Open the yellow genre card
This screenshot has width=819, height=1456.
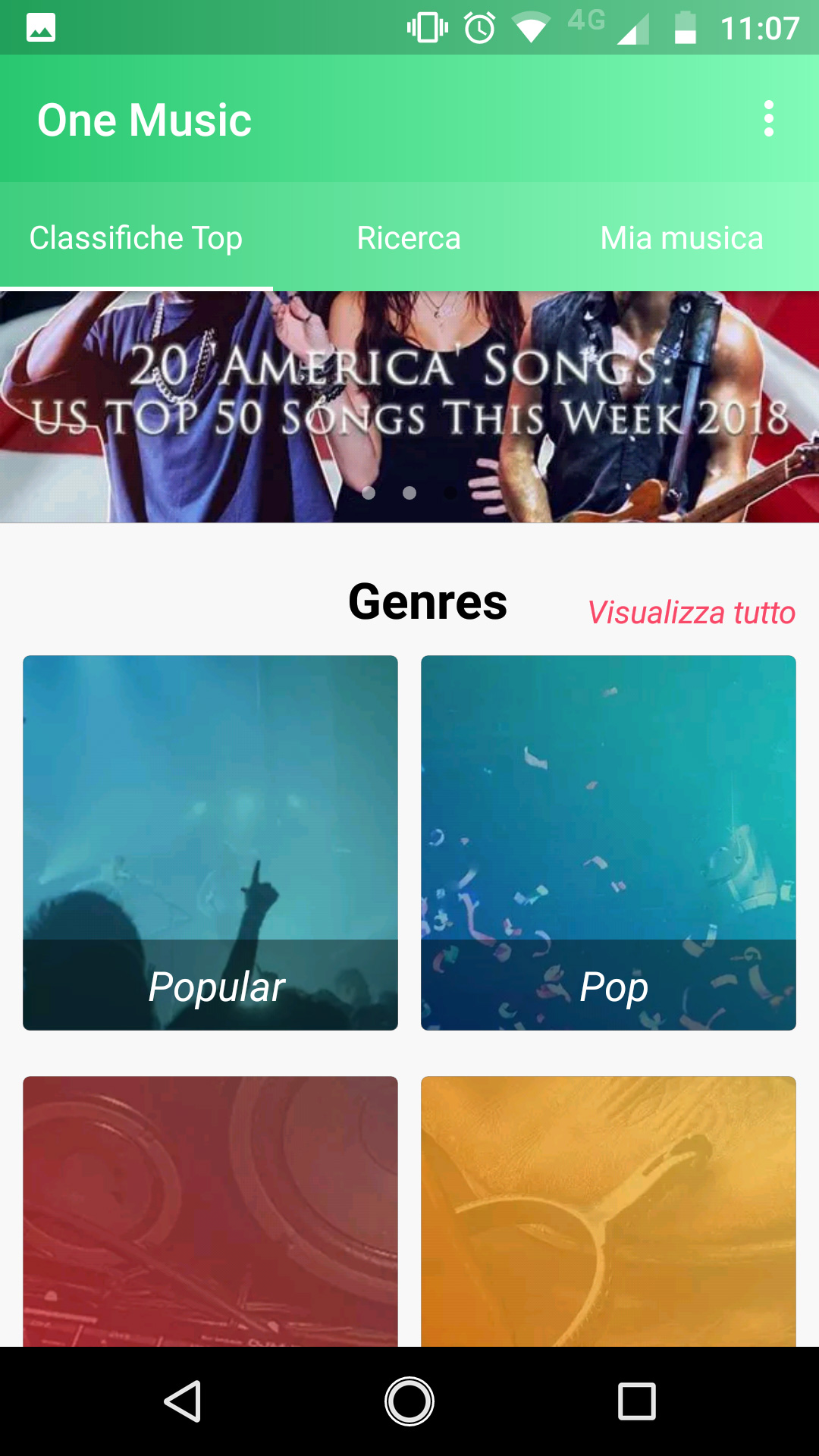(608, 1211)
